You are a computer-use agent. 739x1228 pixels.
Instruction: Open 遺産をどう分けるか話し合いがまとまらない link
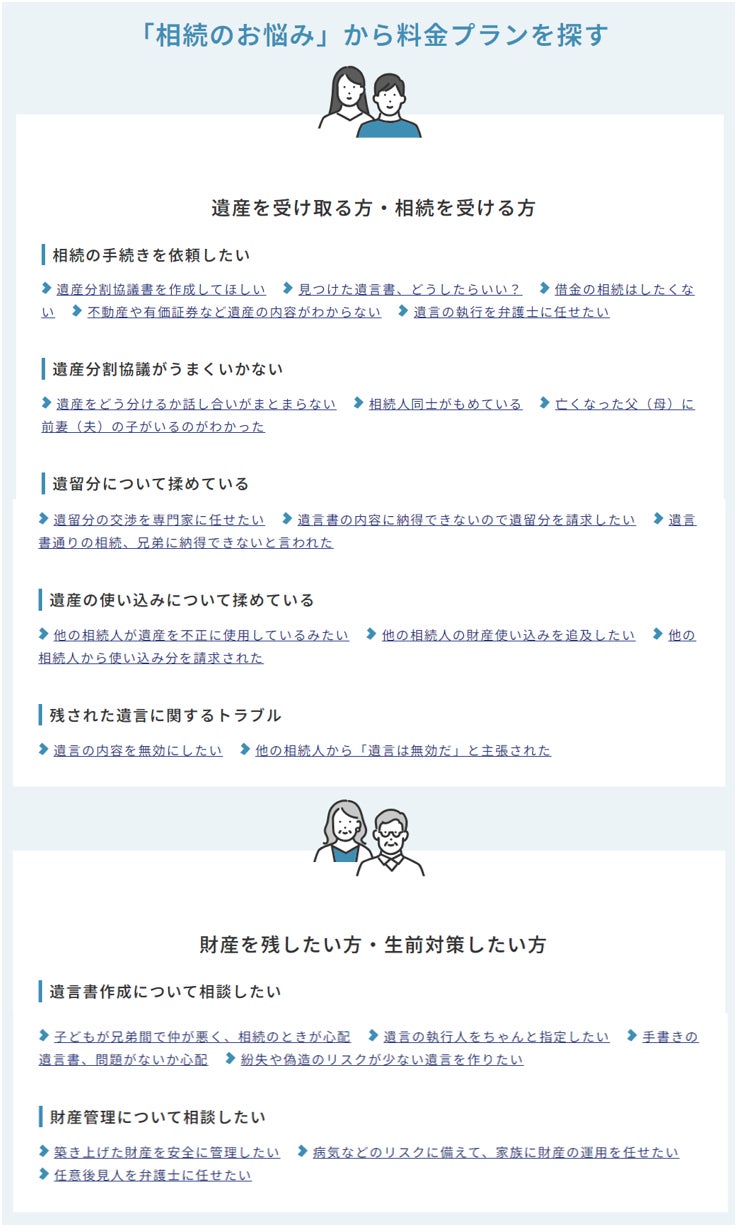pos(196,405)
